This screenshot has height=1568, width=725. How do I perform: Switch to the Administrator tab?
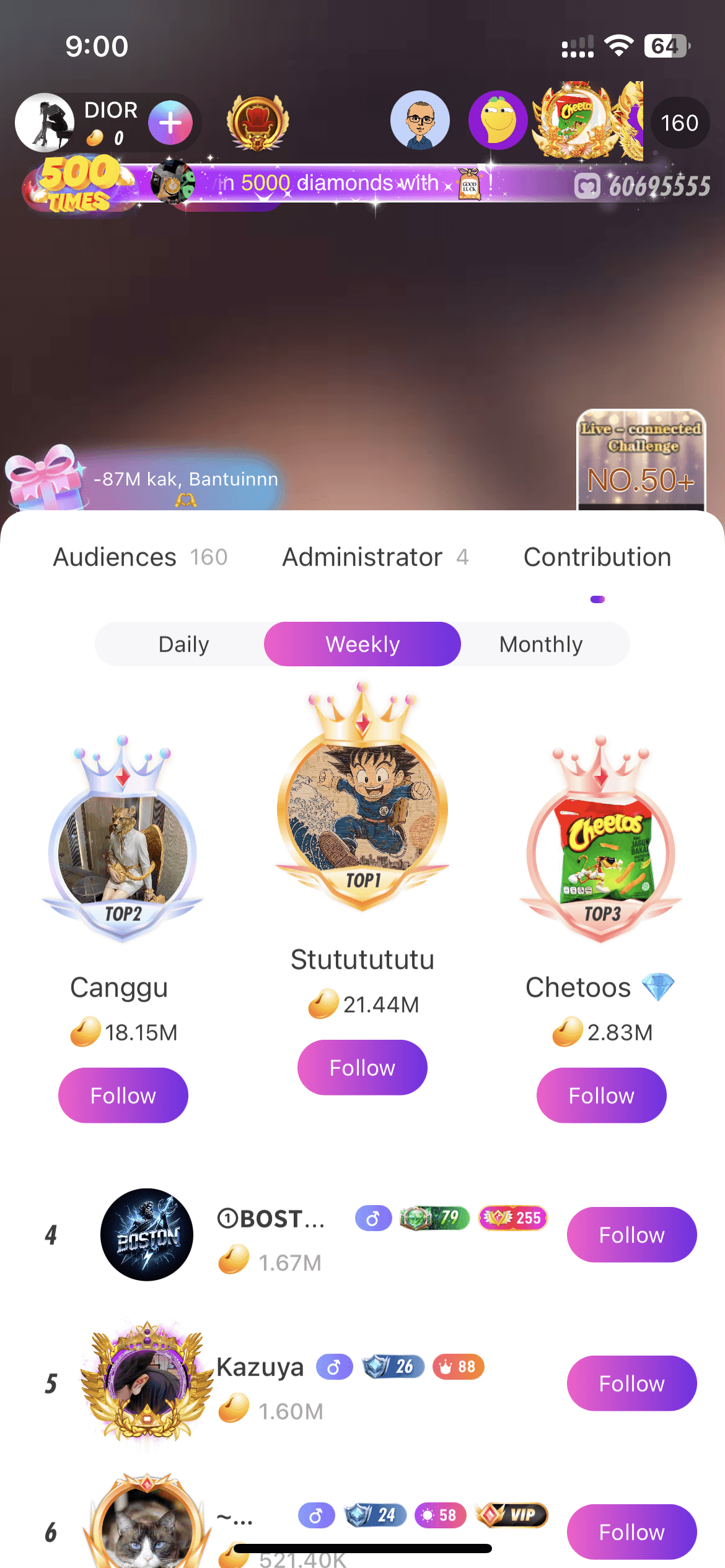pyautogui.click(x=375, y=557)
